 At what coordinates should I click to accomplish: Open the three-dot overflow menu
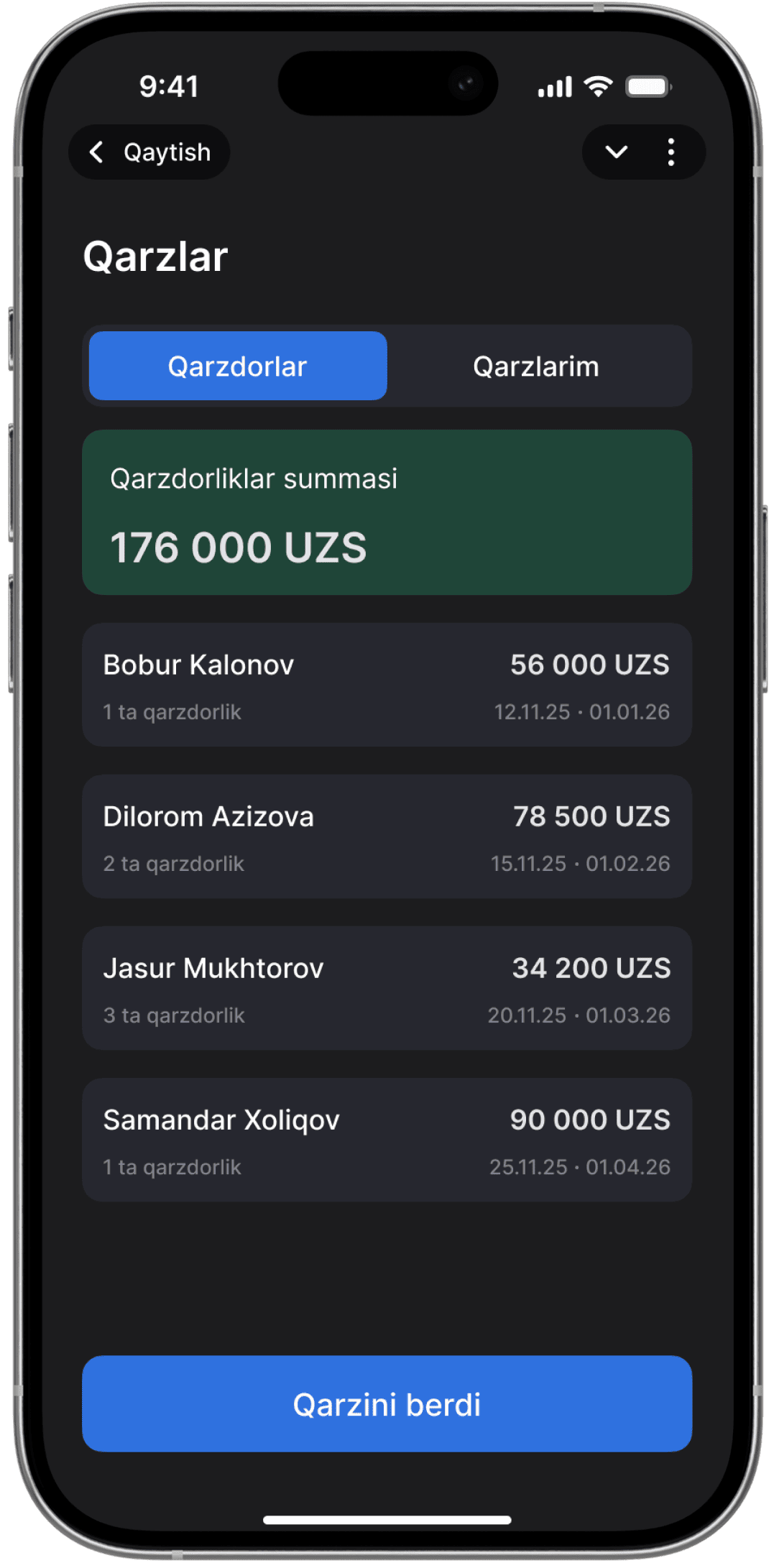671,152
